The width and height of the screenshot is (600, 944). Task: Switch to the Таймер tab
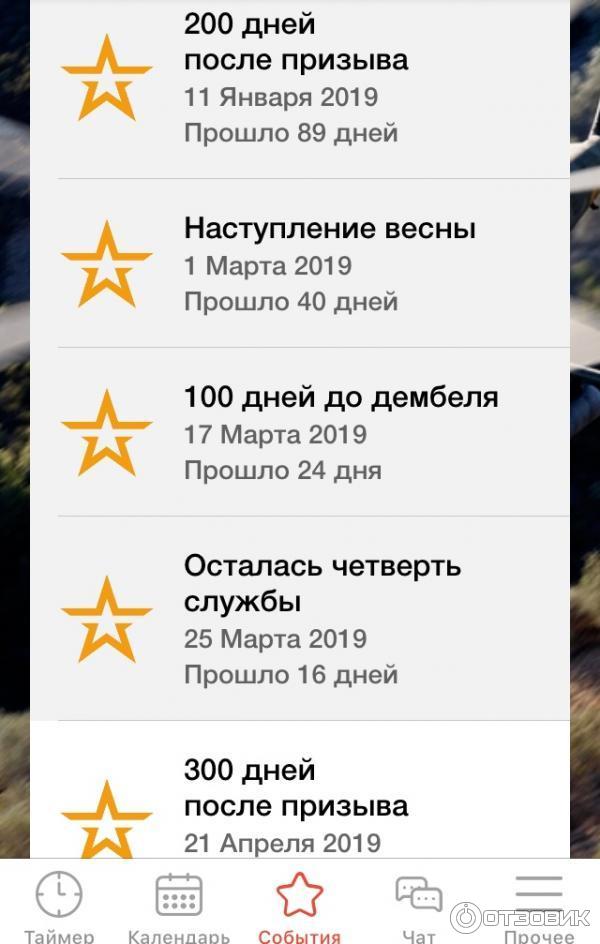pos(59,905)
